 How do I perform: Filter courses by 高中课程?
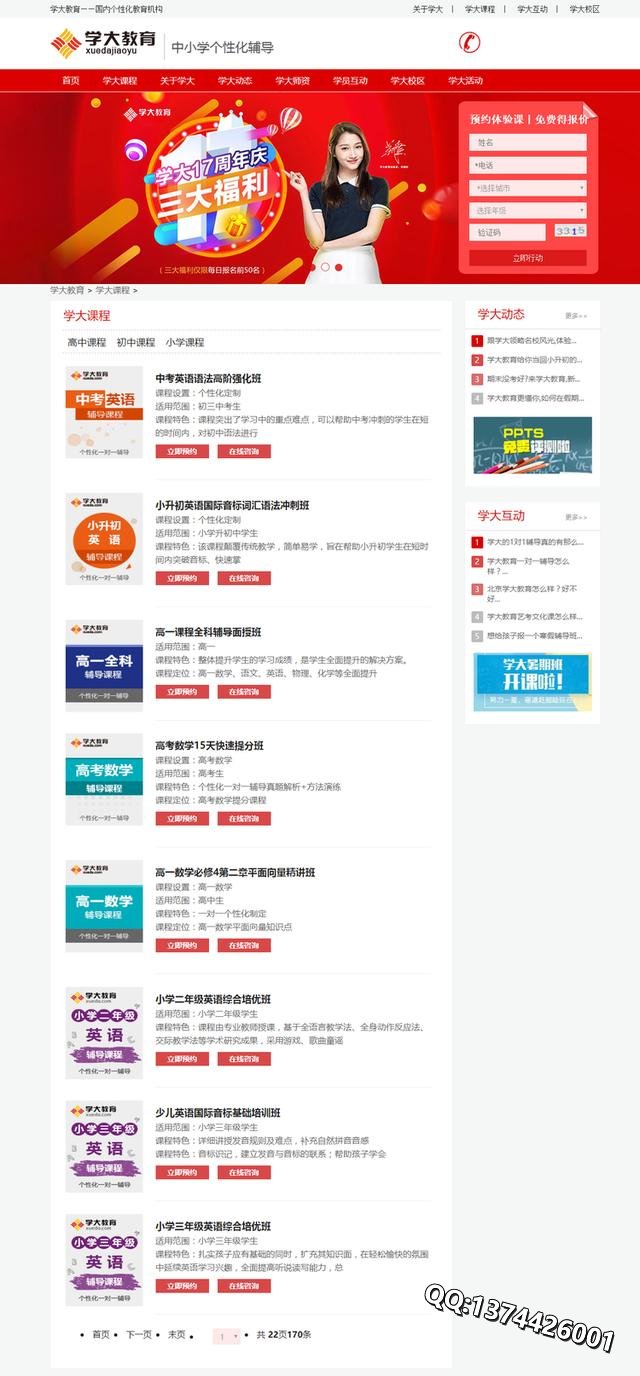[86, 342]
